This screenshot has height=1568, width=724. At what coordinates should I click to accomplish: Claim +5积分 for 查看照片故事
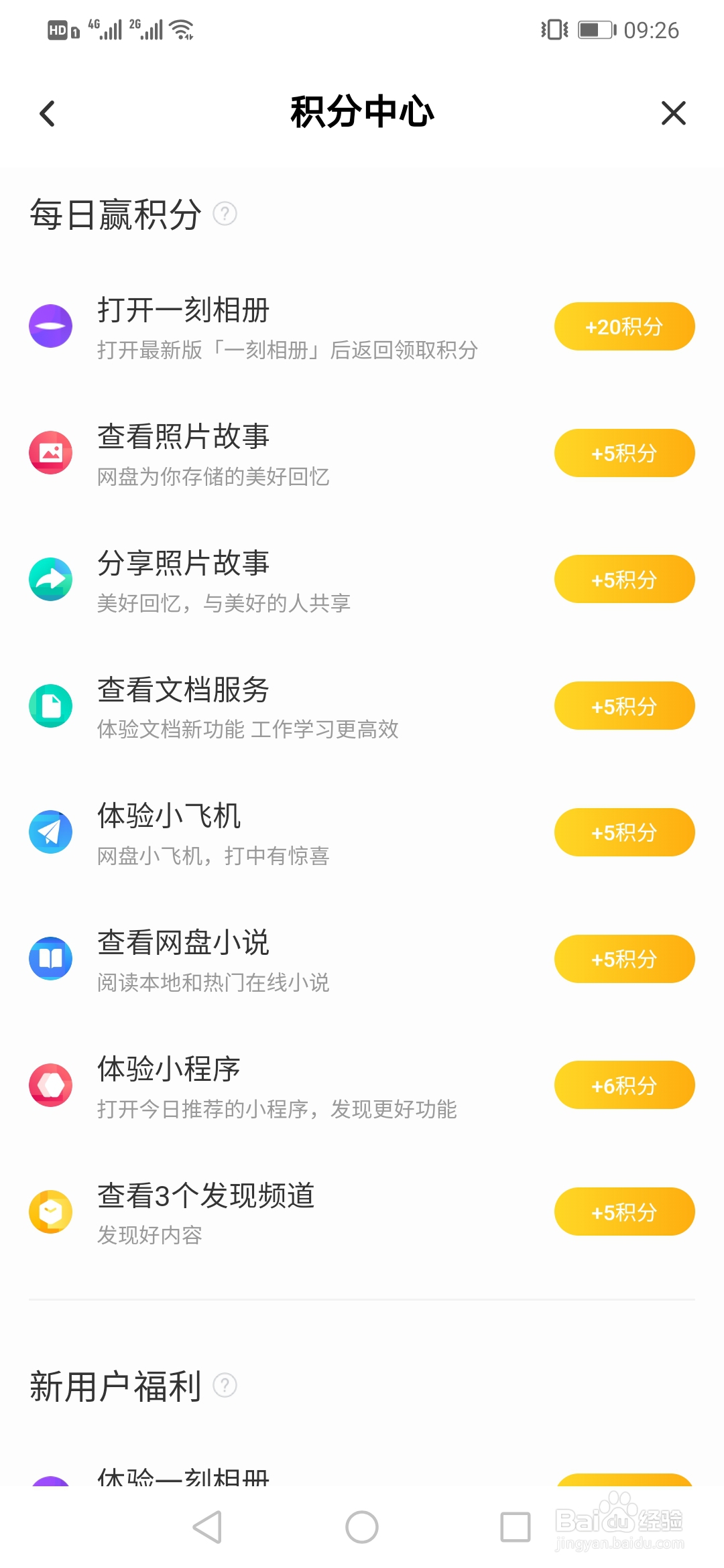click(624, 453)
